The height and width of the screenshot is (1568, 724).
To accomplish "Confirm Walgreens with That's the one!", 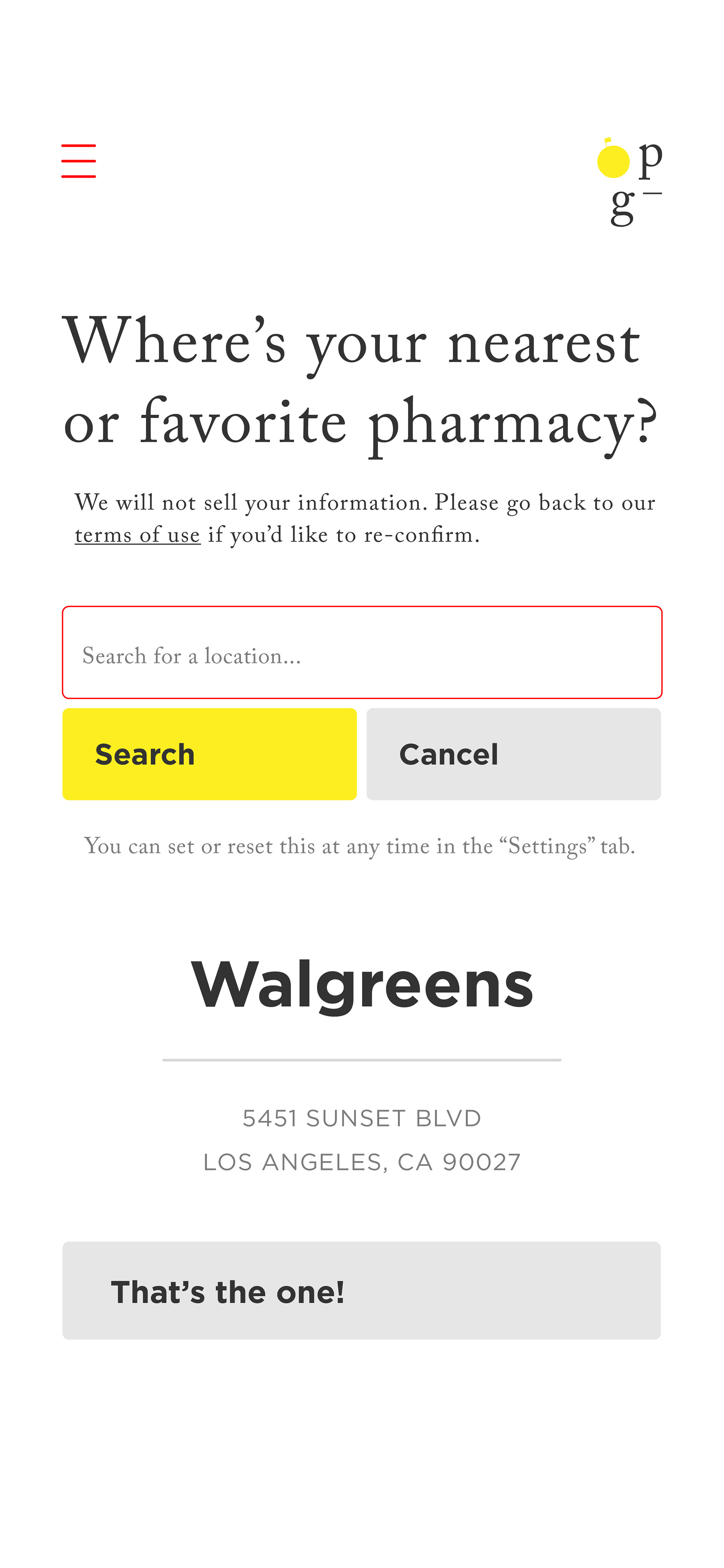I will coord(361,1291).
